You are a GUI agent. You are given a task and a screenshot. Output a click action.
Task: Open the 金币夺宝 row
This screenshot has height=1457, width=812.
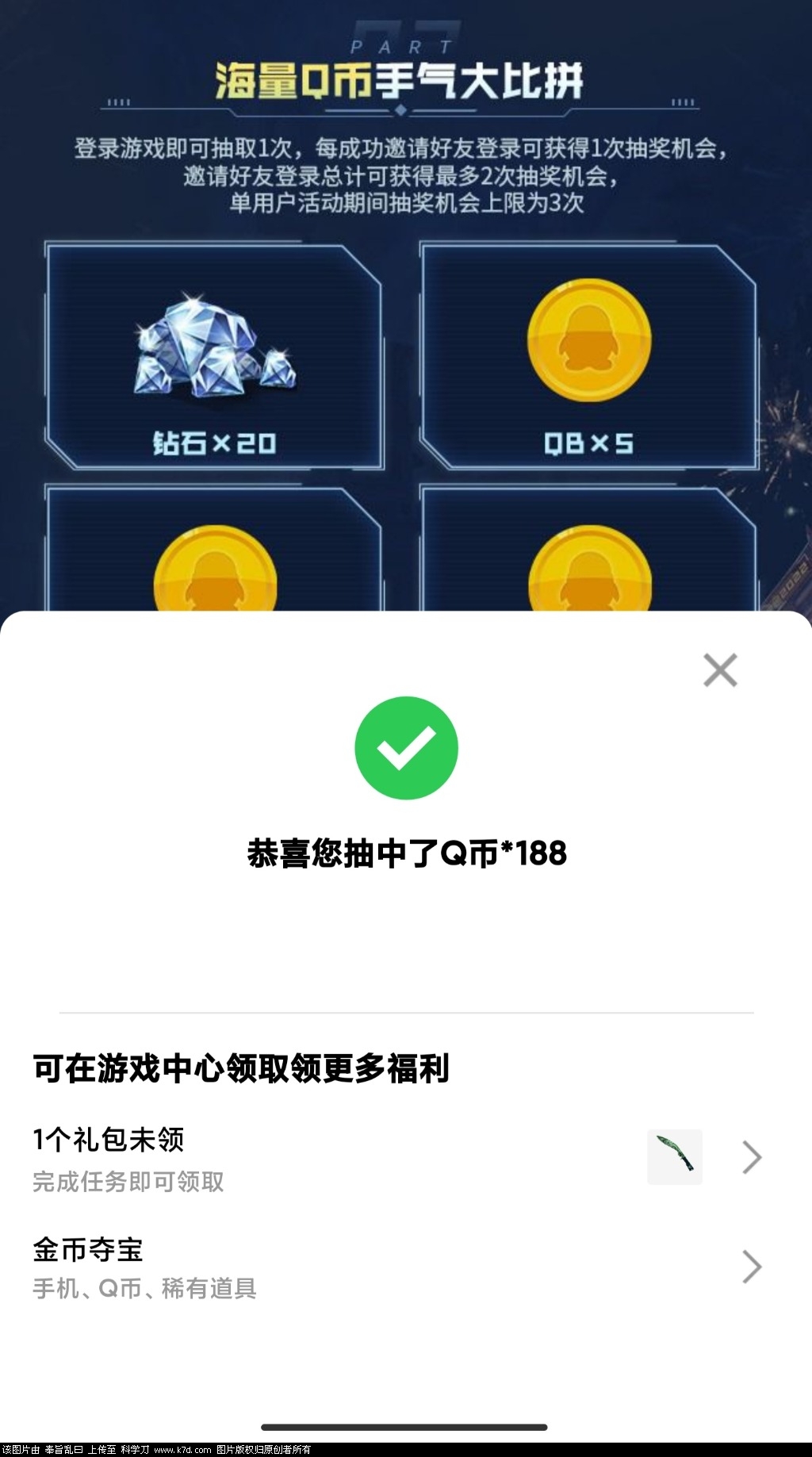pyautogui.click(x=396, y=1267)
